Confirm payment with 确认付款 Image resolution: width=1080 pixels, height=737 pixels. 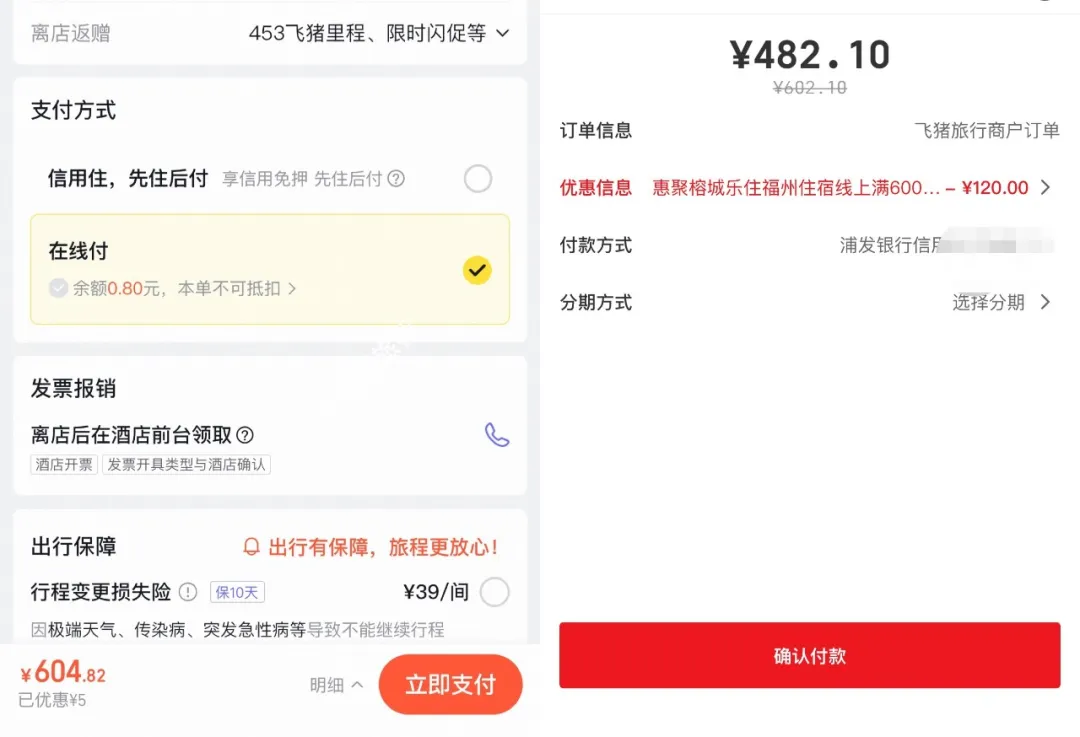809,656
